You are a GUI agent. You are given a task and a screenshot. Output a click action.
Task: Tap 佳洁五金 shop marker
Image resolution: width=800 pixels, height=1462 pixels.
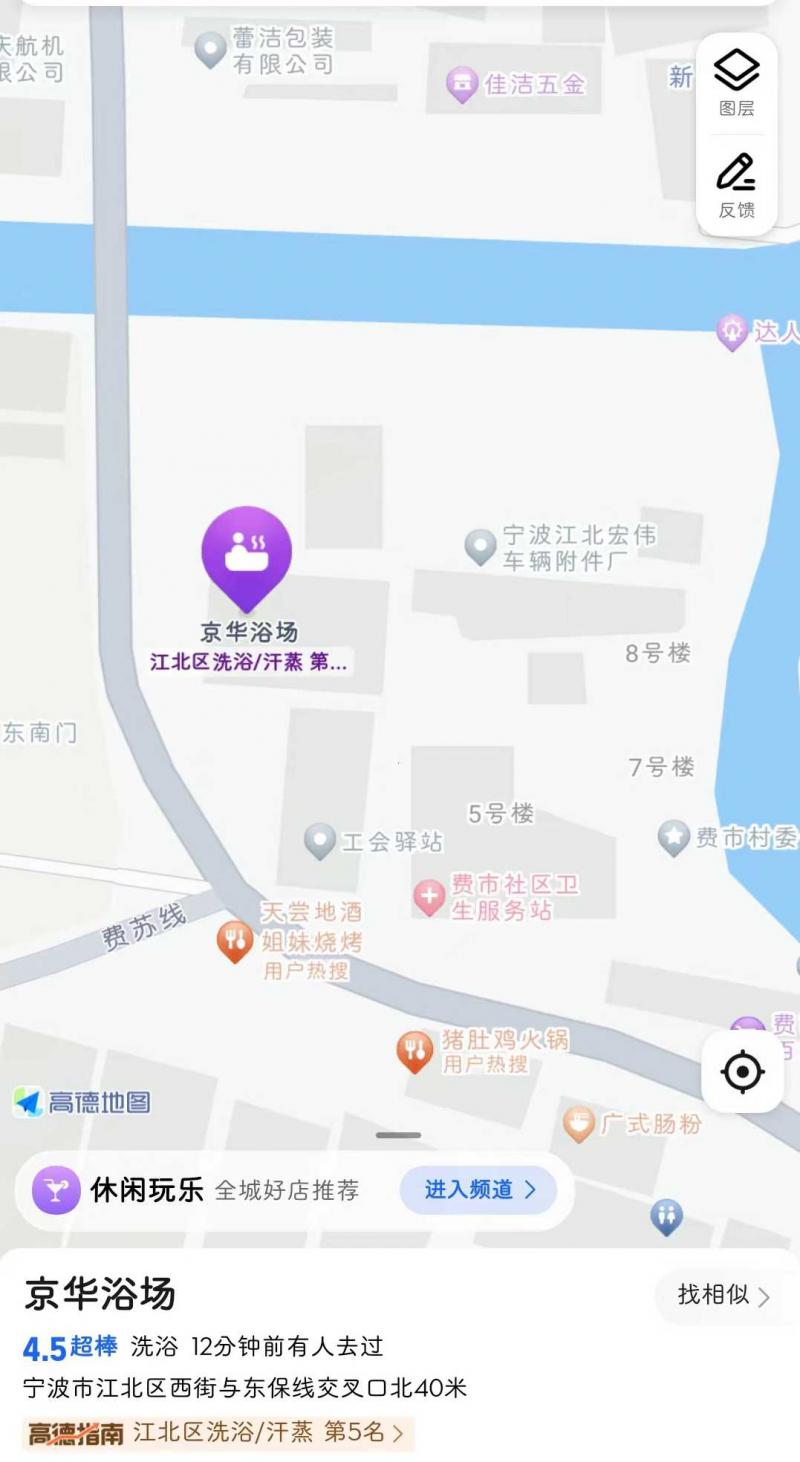click(462, 85)
